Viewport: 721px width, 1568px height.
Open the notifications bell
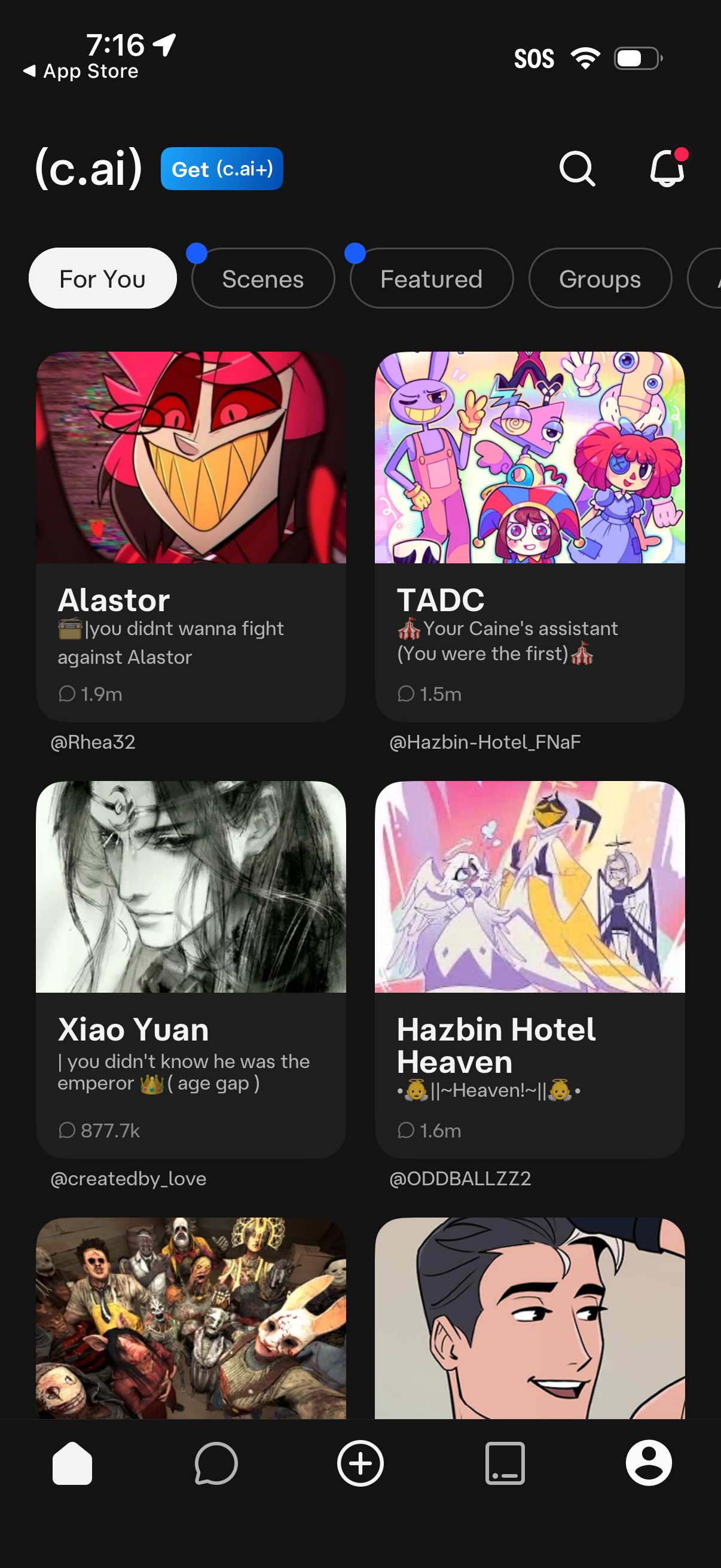667,169
